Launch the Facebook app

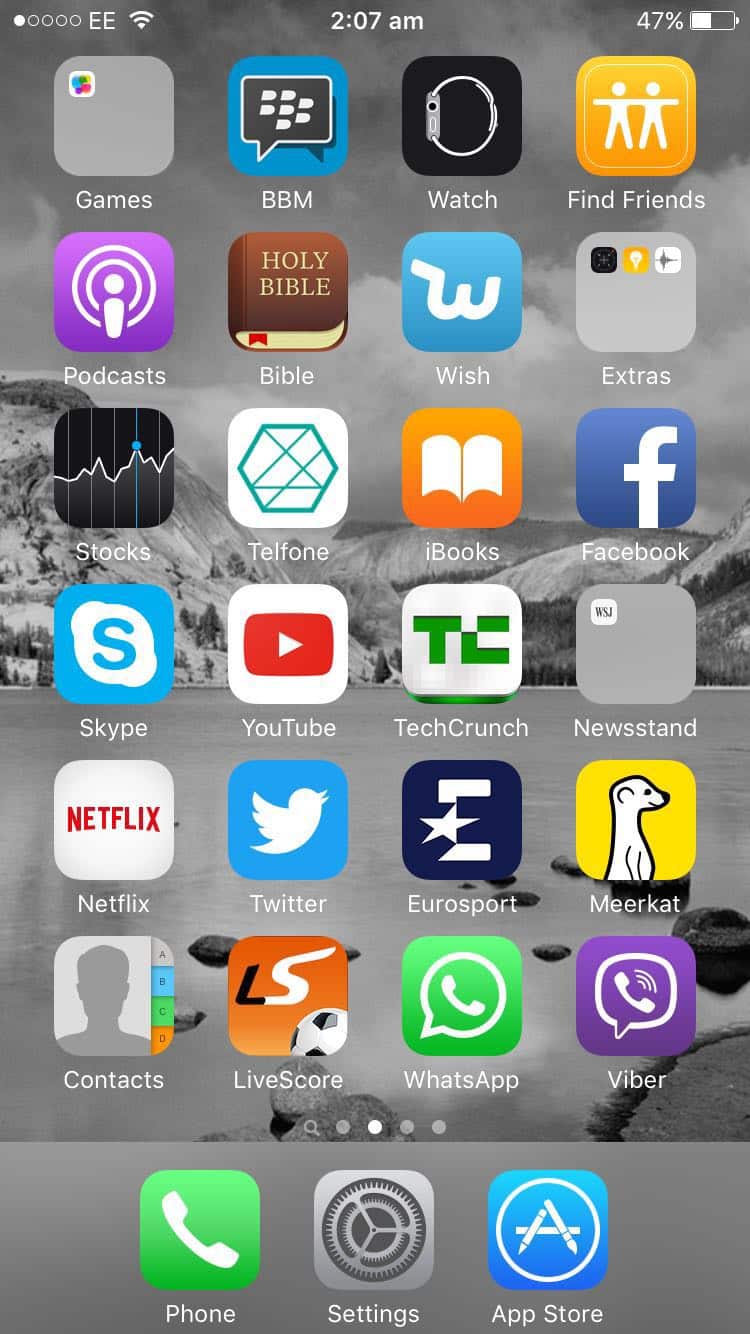636,468
